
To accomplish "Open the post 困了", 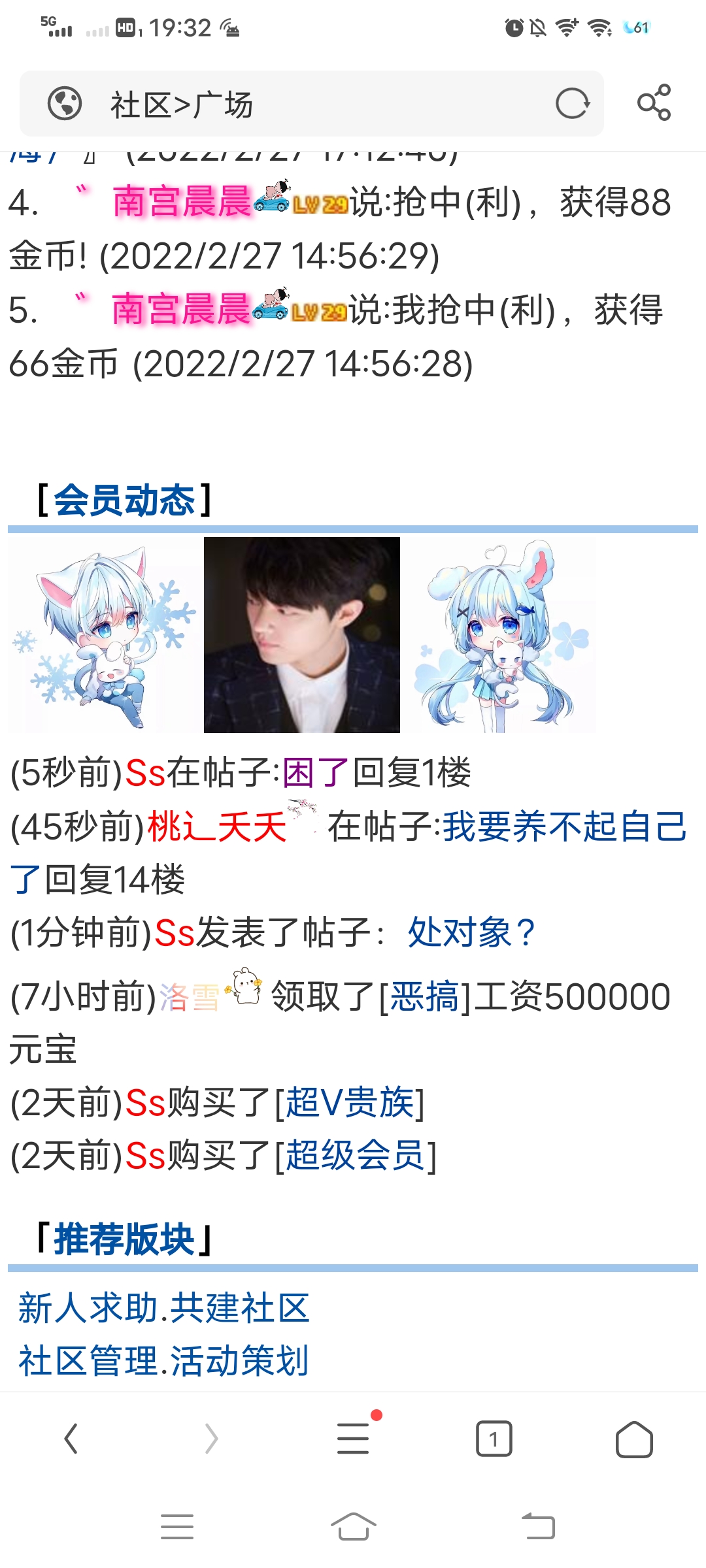I will click(x=316, y=773).
